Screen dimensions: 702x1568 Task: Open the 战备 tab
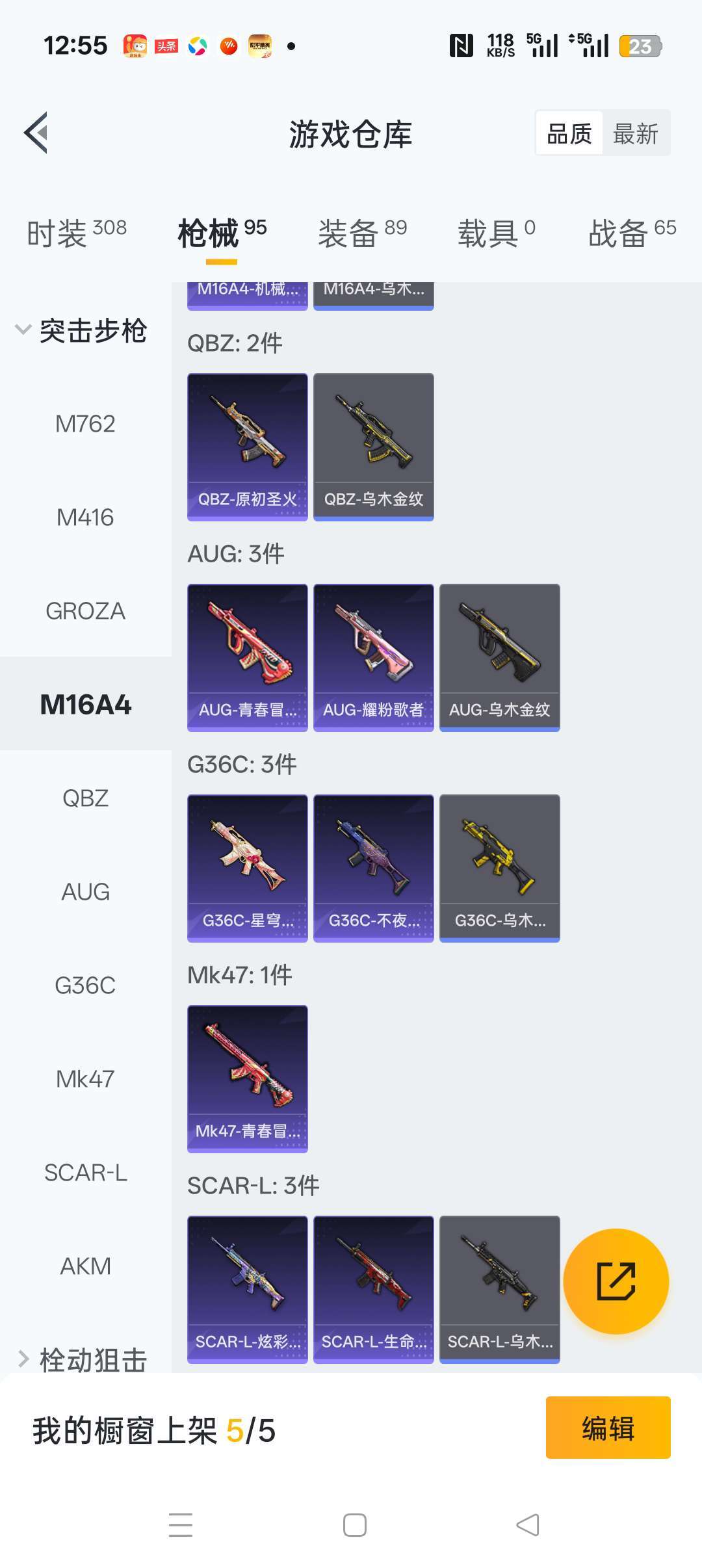[631, 233]
